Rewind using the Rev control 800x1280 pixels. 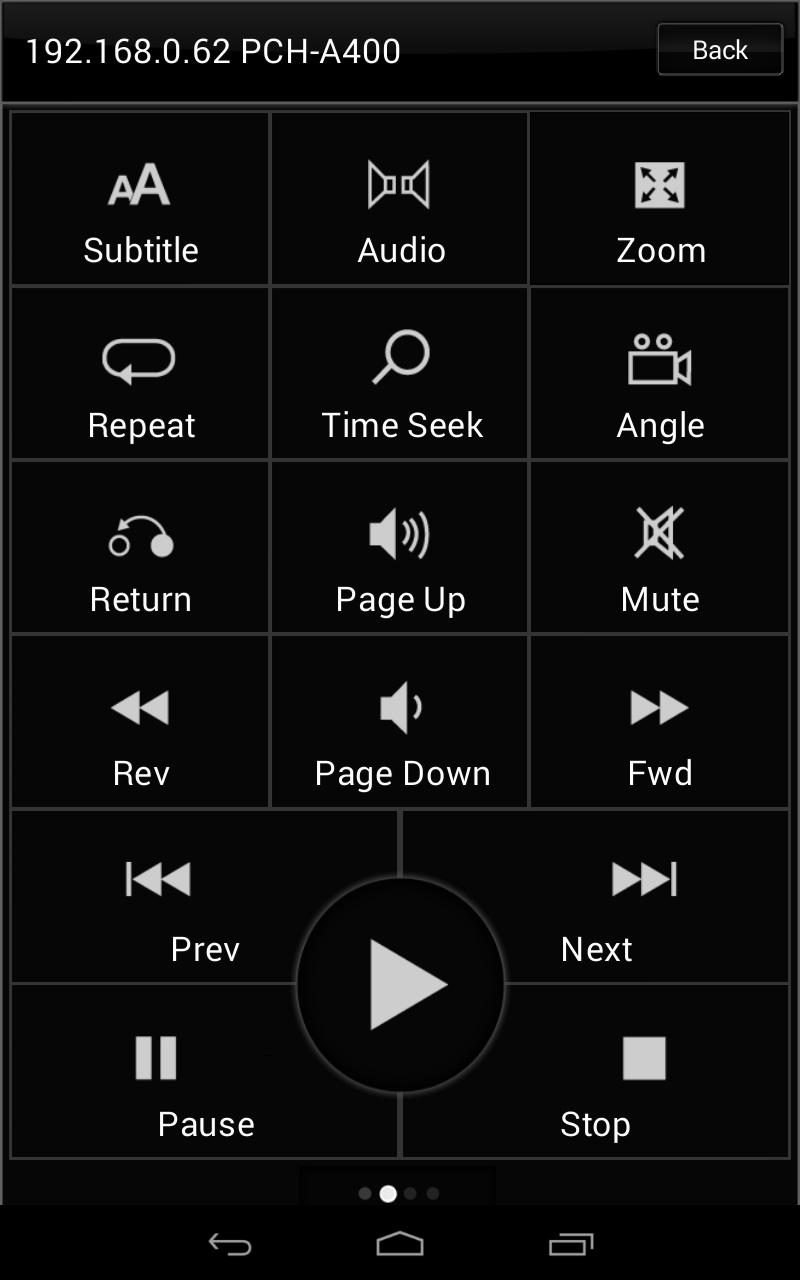[x=140, y=721]
